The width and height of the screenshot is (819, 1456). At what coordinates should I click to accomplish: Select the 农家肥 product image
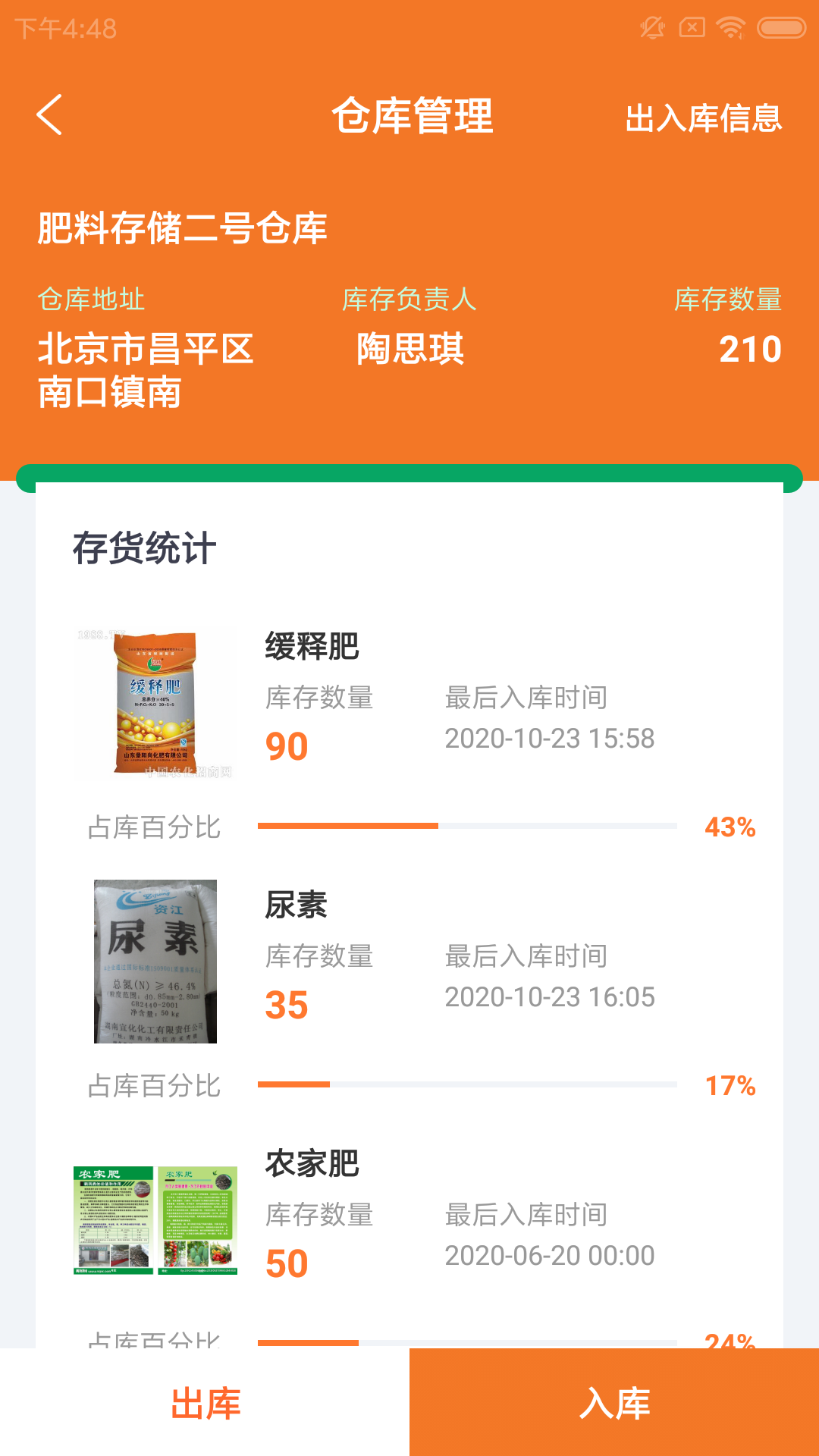(x=155, y=1219)
